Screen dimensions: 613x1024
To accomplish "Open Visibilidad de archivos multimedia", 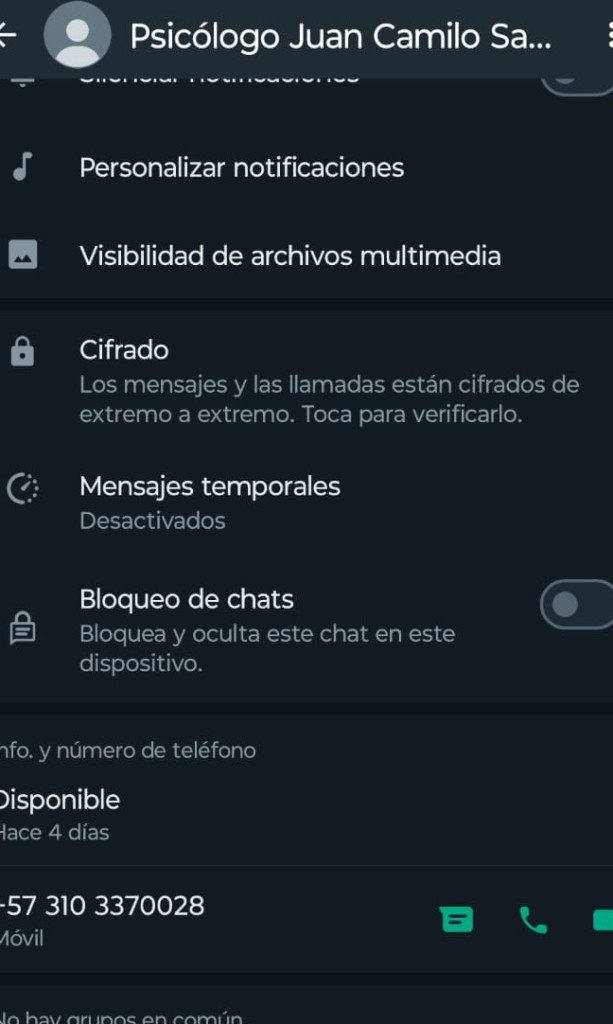I will pos(306,255).
